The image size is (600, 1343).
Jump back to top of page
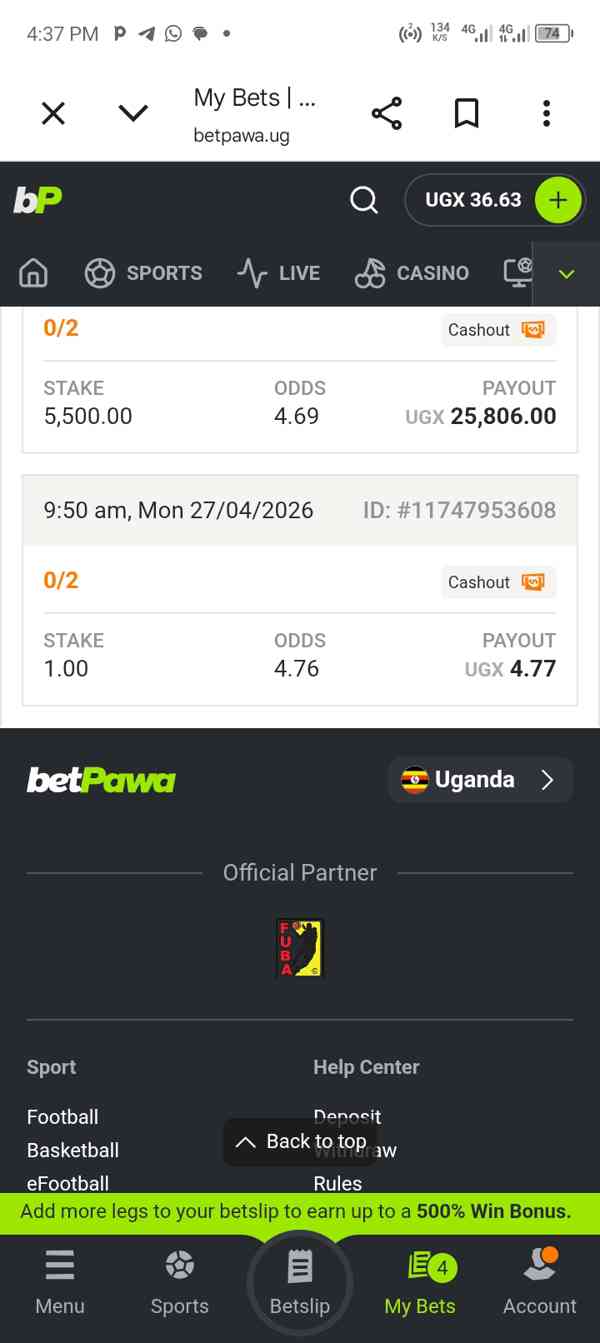(x=301, y=1141)
